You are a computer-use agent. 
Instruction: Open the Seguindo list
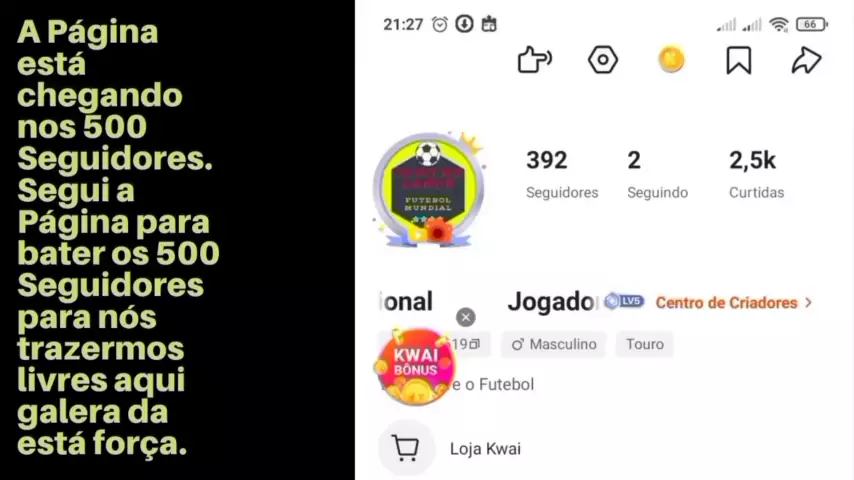[657, 173]
